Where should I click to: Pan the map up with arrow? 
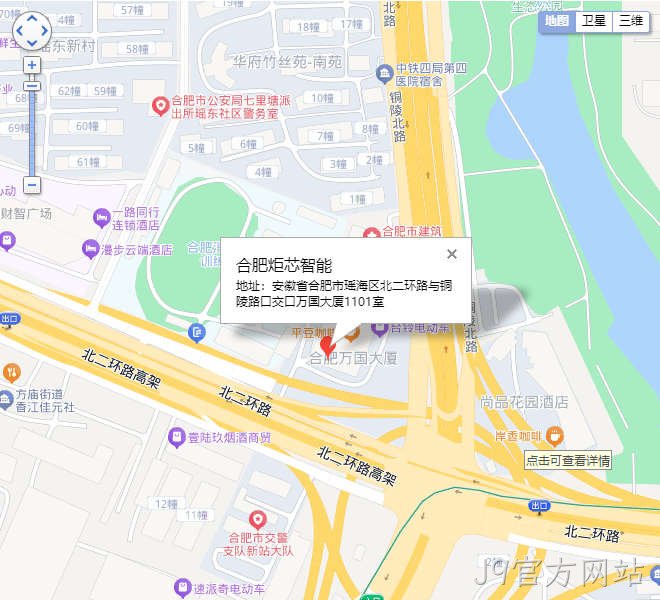[32, 18]
